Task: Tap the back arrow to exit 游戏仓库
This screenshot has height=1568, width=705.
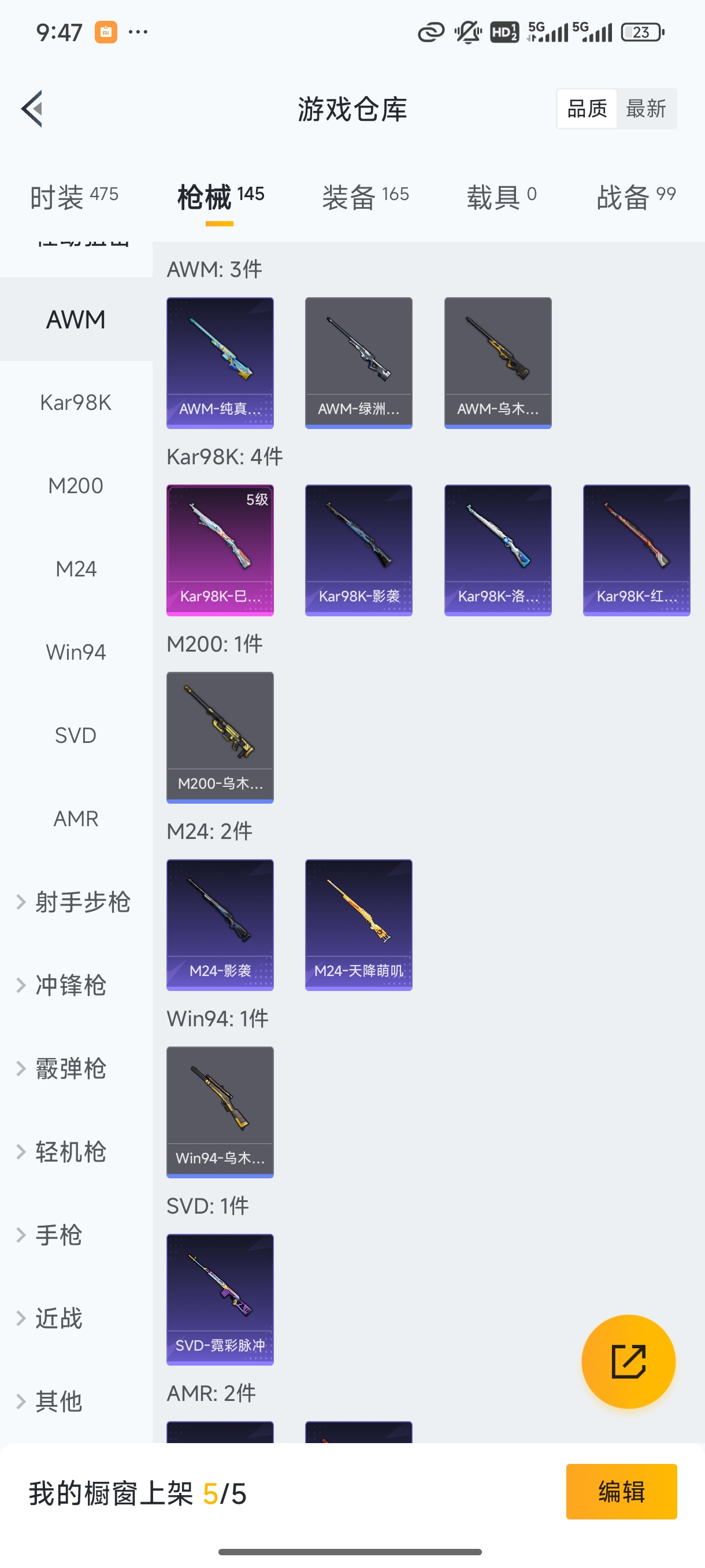Action: pyautogui.click(x=32, y=109)
